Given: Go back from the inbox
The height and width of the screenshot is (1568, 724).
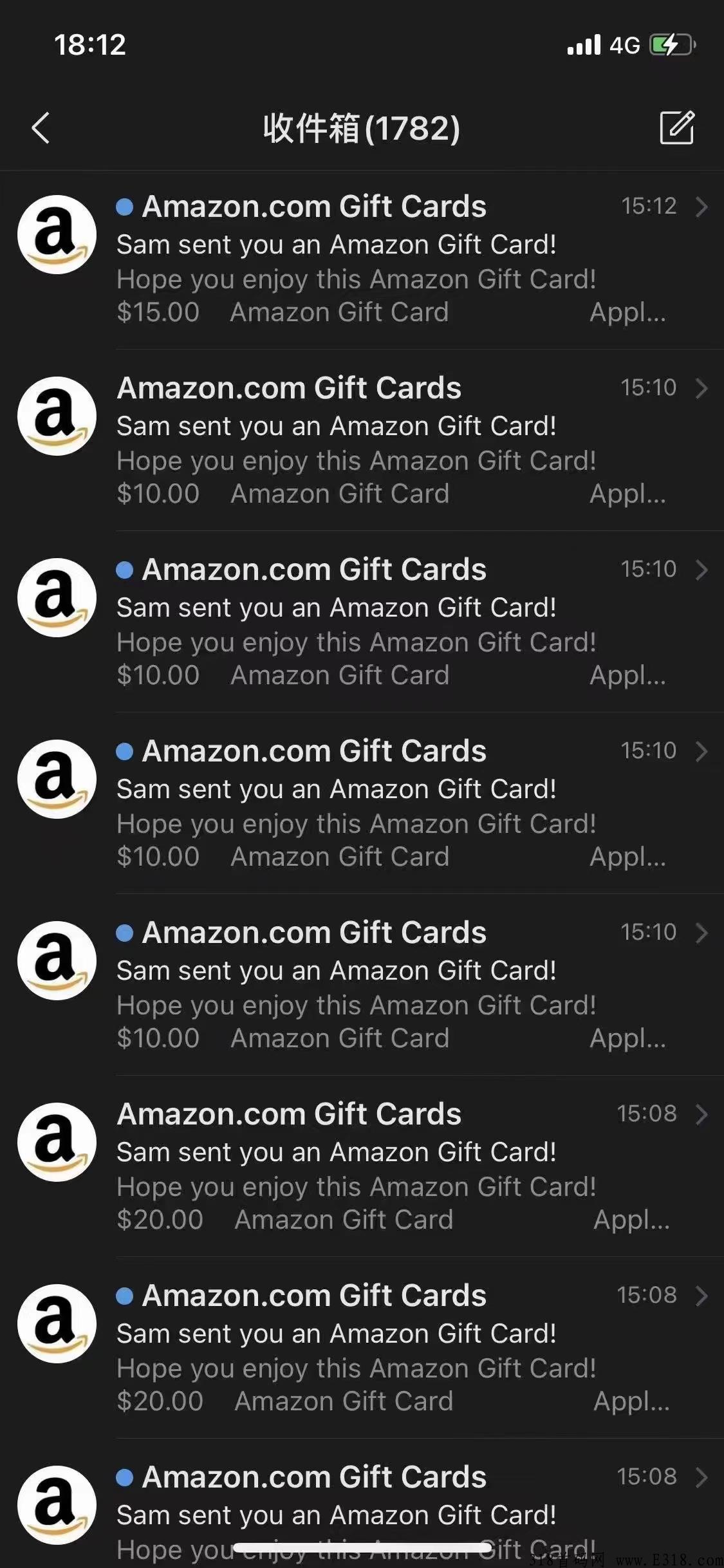Looking at the screenshot, I should [41, 127].
